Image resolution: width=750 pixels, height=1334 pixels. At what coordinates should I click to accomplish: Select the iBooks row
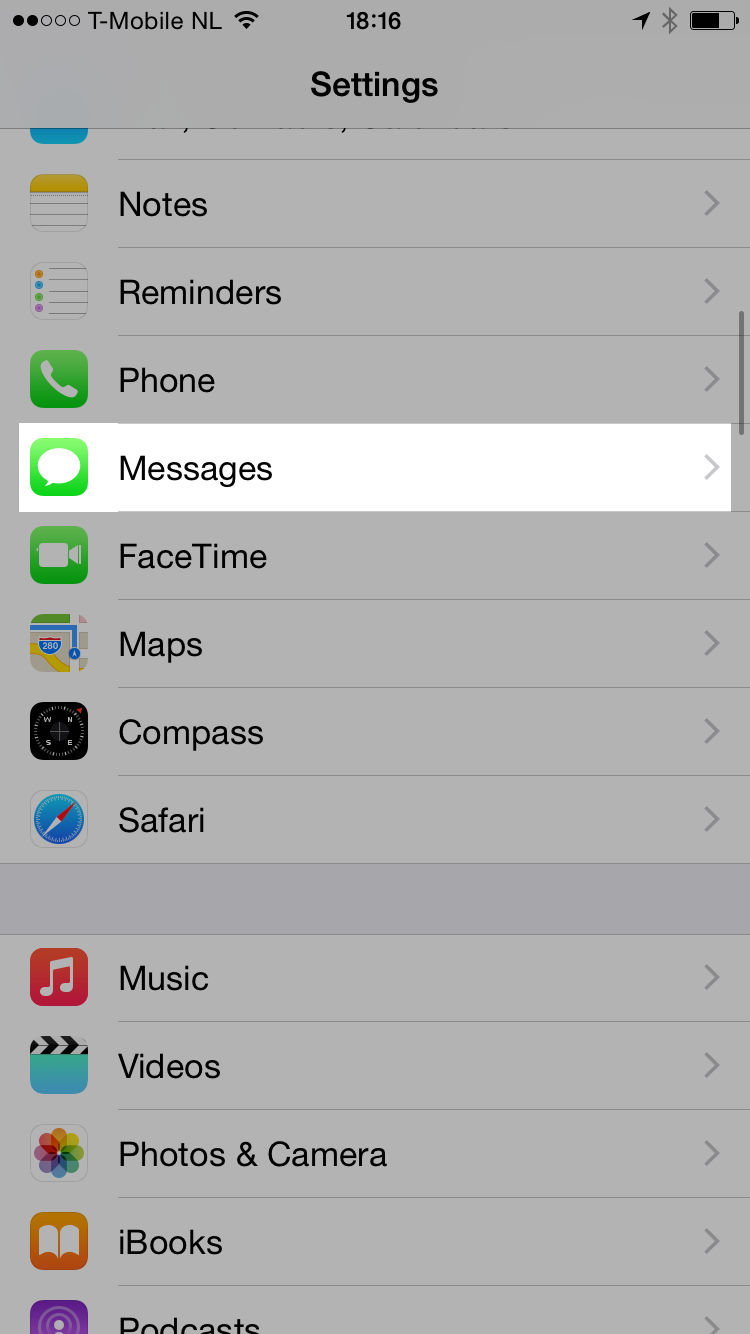click(x=375, y=1242)
